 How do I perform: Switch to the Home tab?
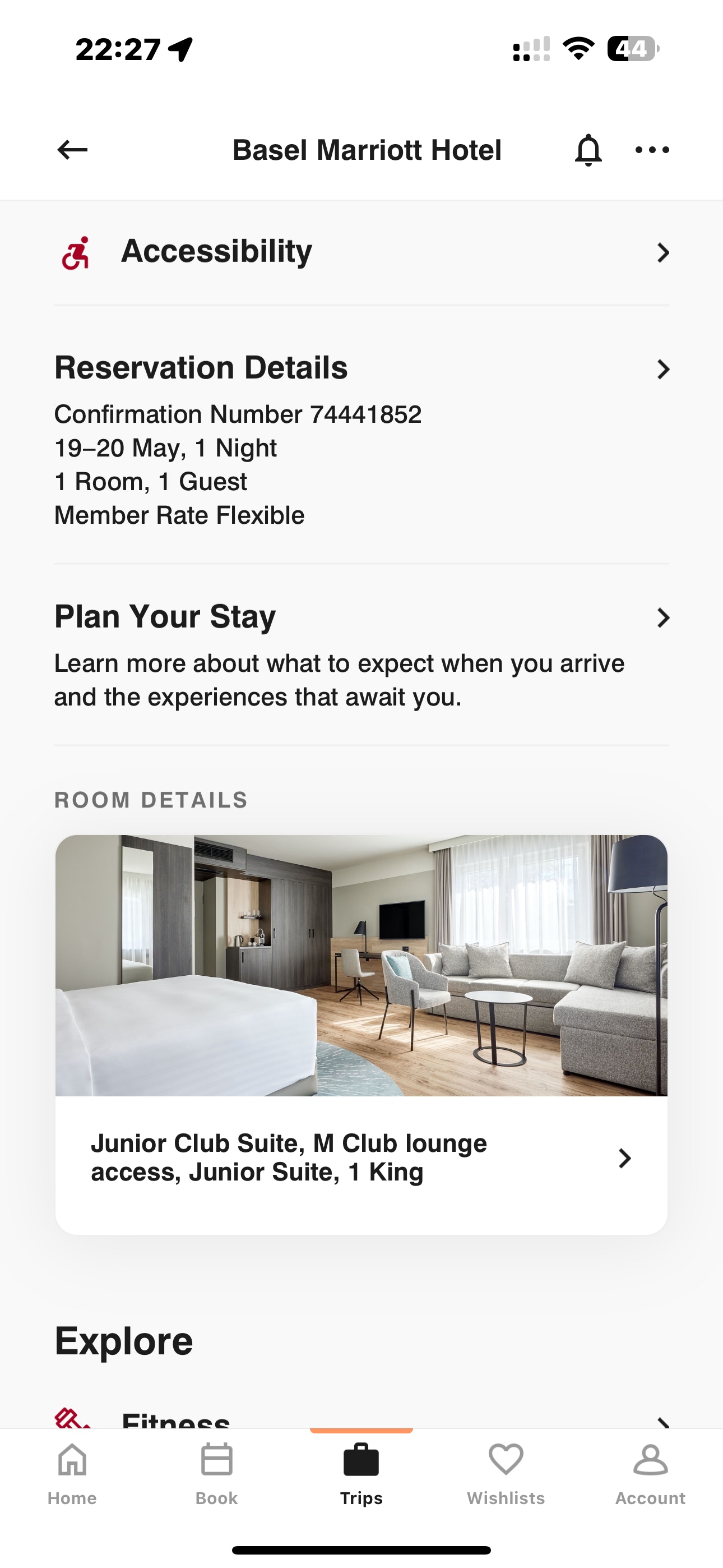tap(72, 1474)
